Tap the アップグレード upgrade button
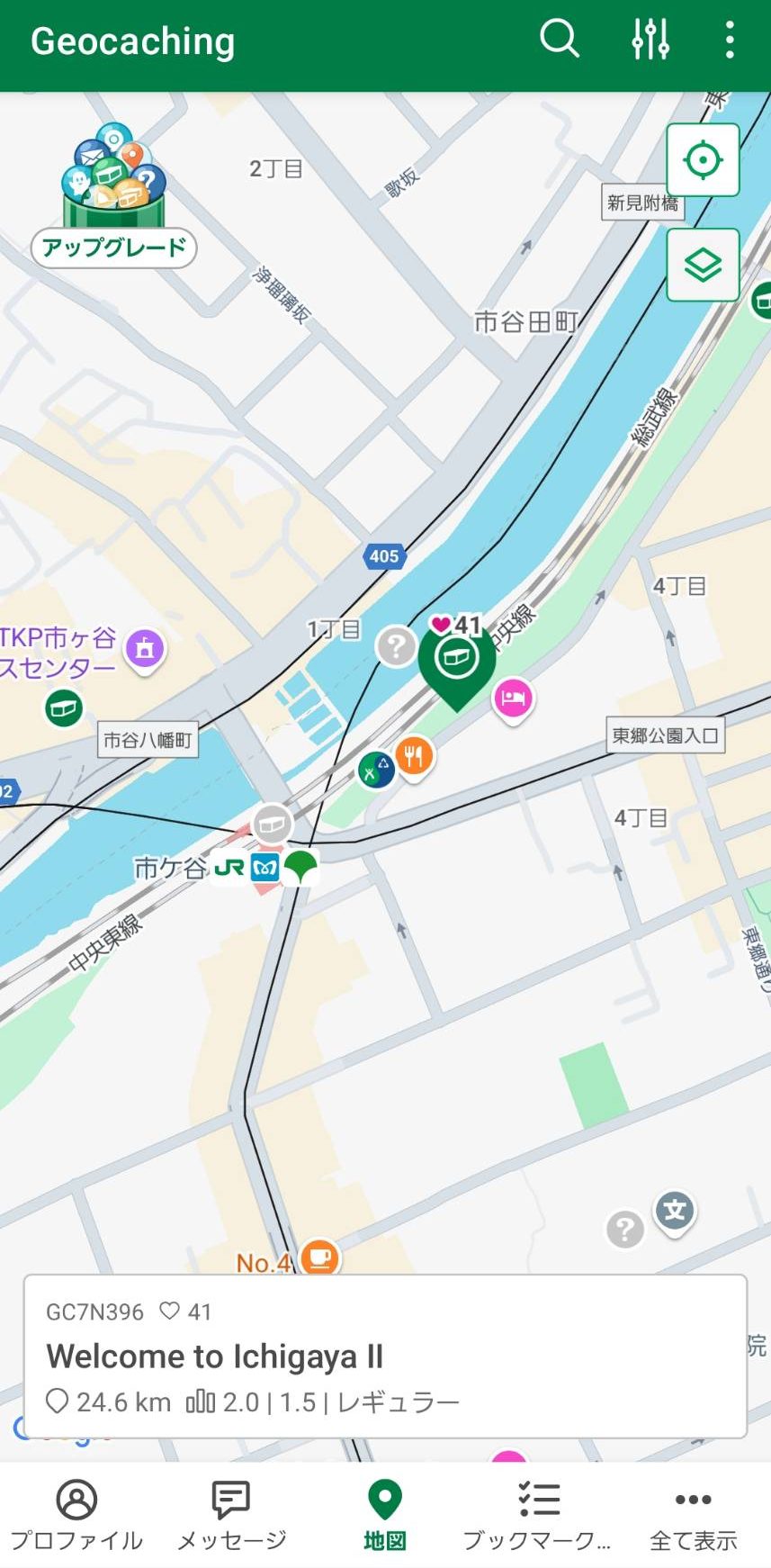The width and height of the screenshot is (771, 1568). point(113,248)
